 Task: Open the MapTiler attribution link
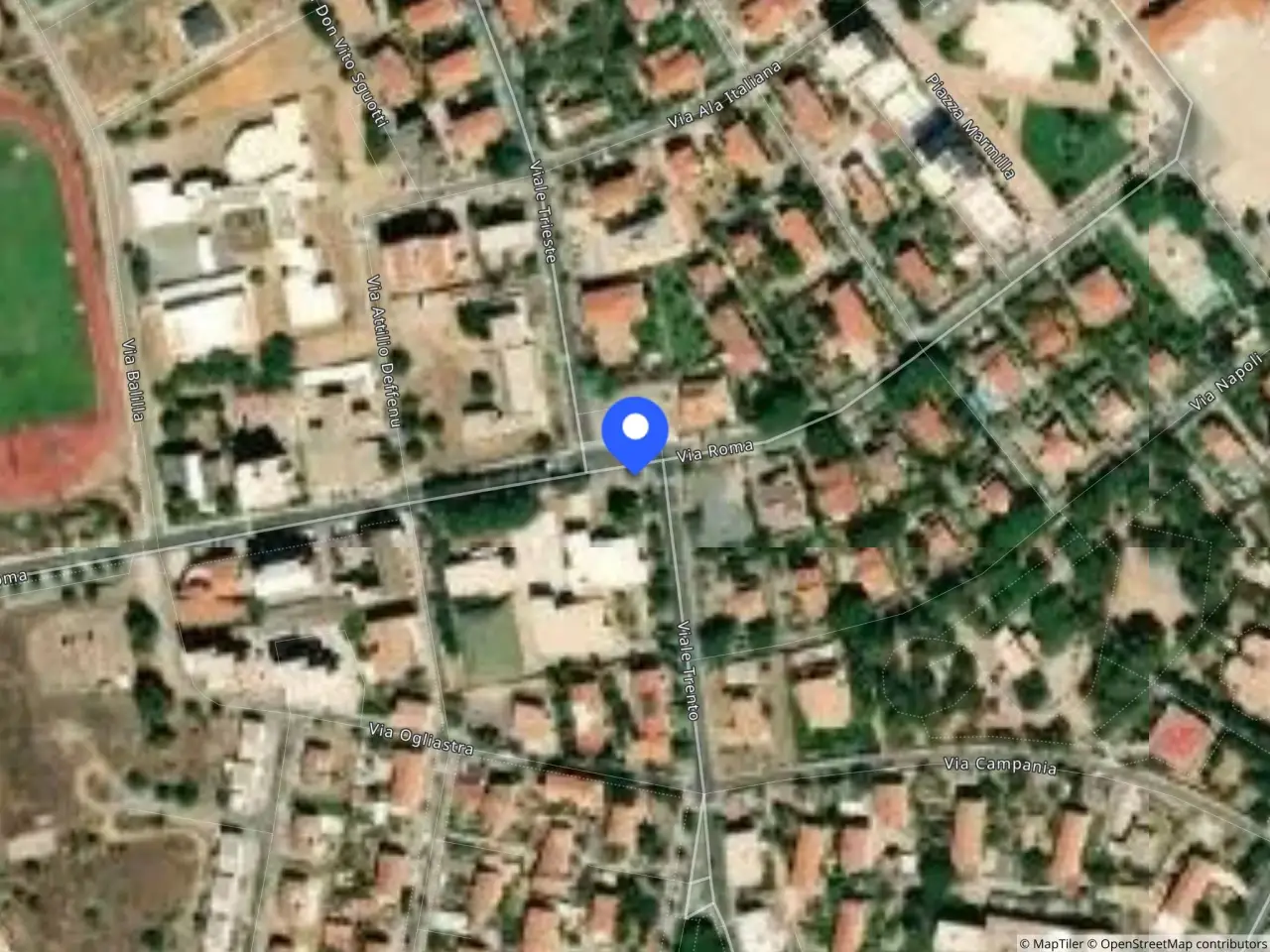pos(1053,943)
